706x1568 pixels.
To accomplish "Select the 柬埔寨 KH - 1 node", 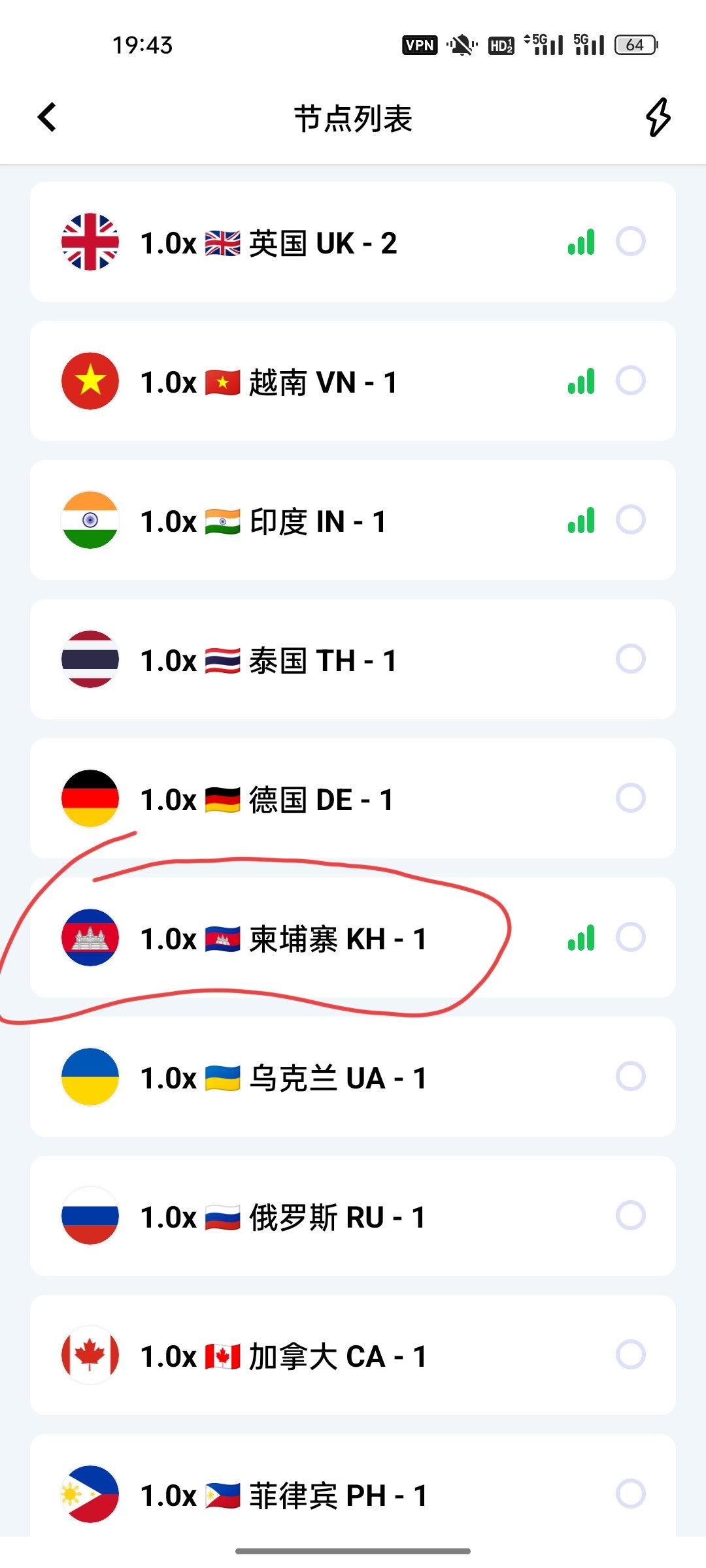I will [x=353, y=938].
